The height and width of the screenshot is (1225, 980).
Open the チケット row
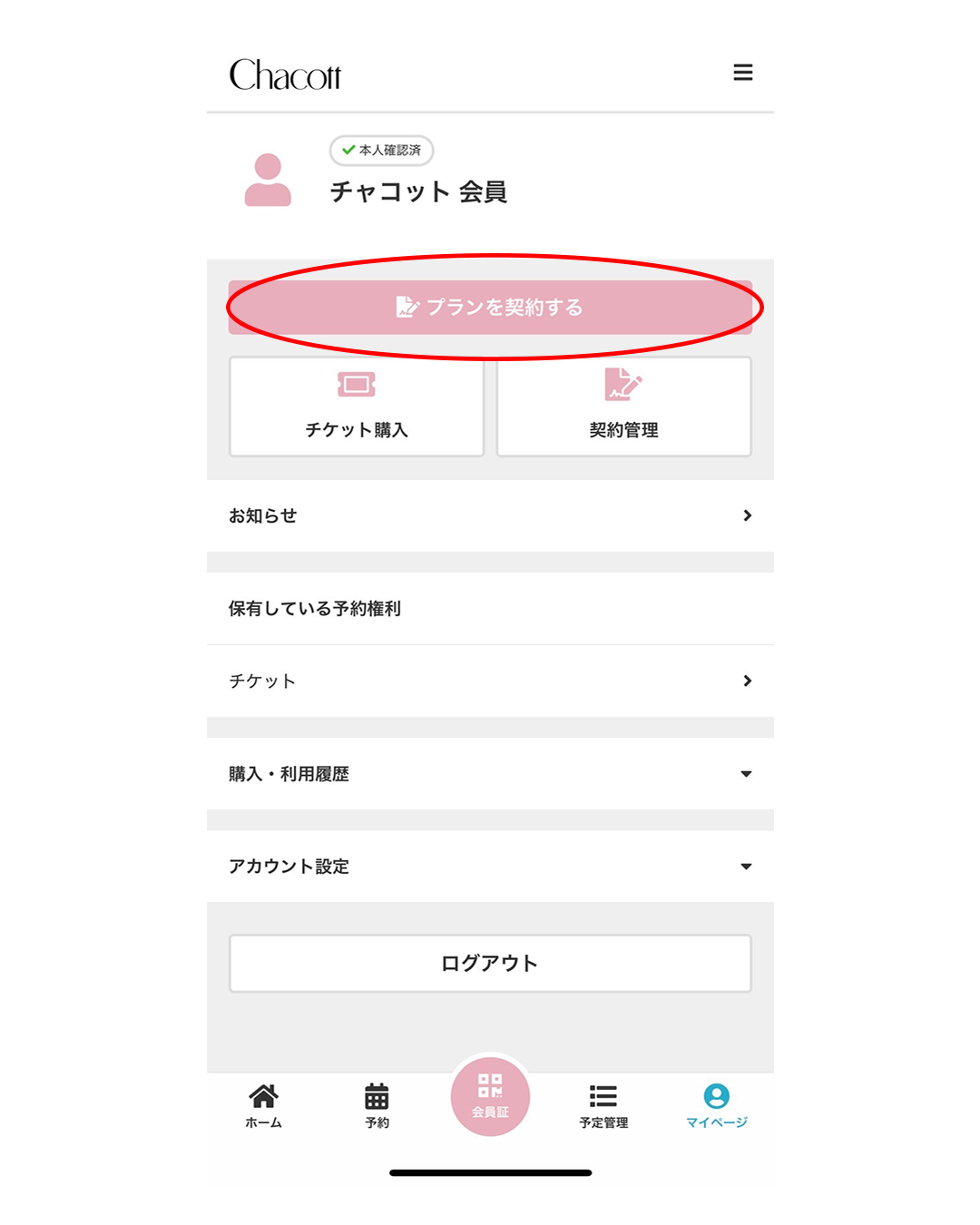click(490, 681)
